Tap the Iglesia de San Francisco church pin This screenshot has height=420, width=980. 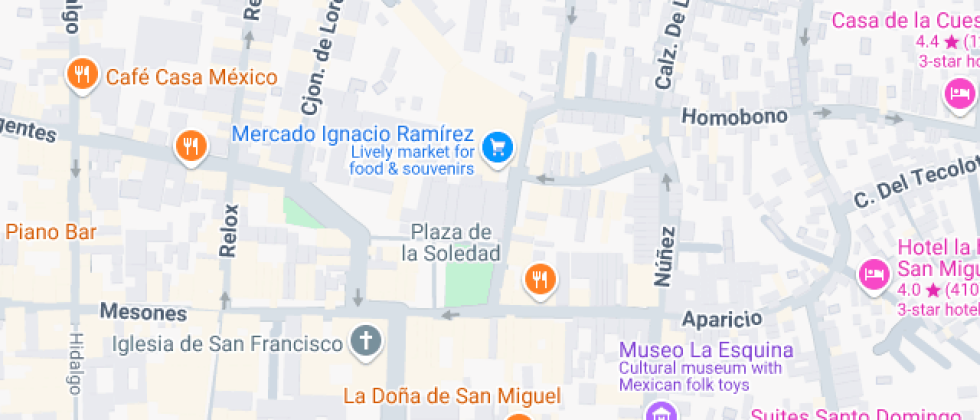click(366, 342)
